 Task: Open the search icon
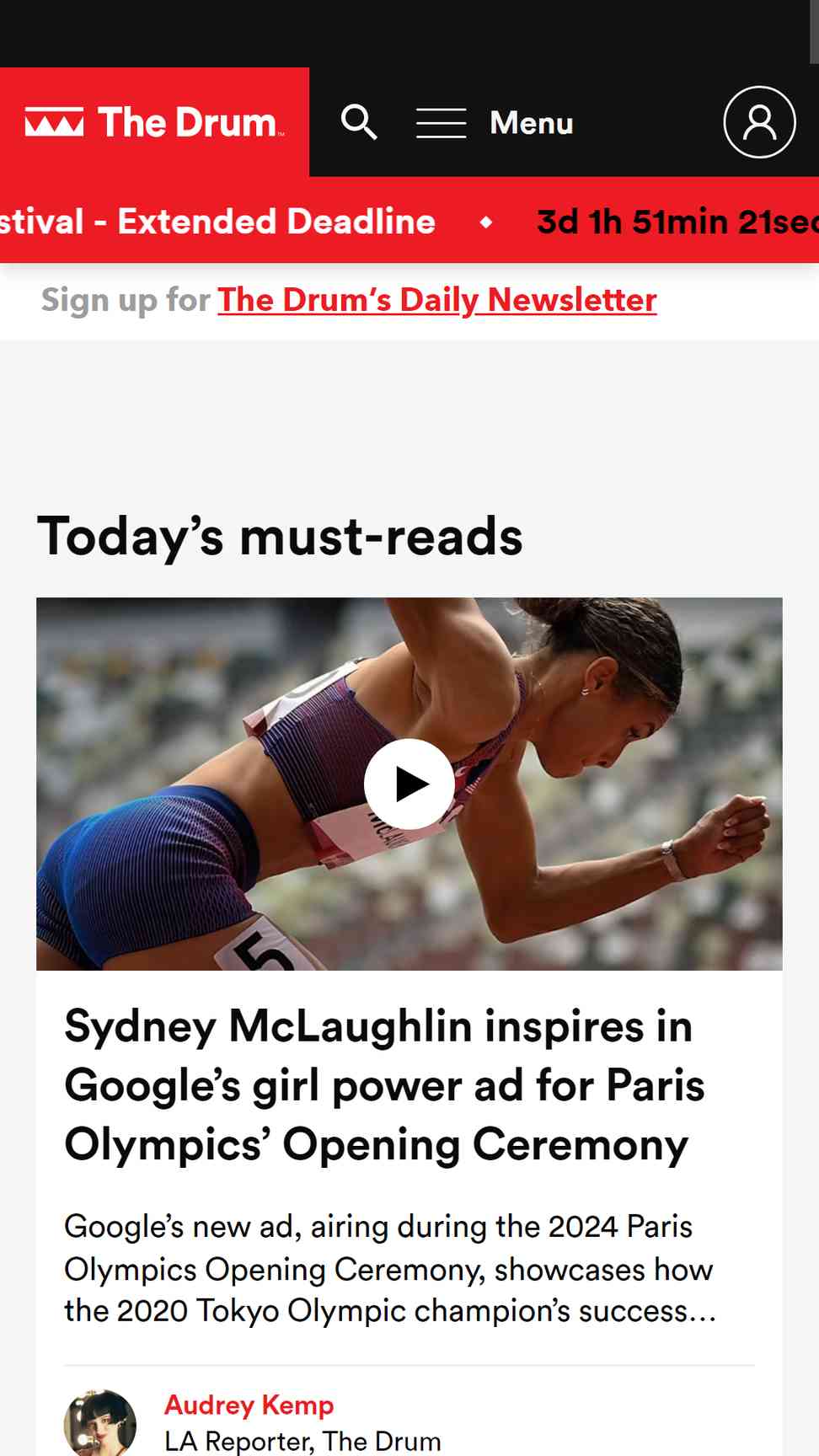point(359,123)
